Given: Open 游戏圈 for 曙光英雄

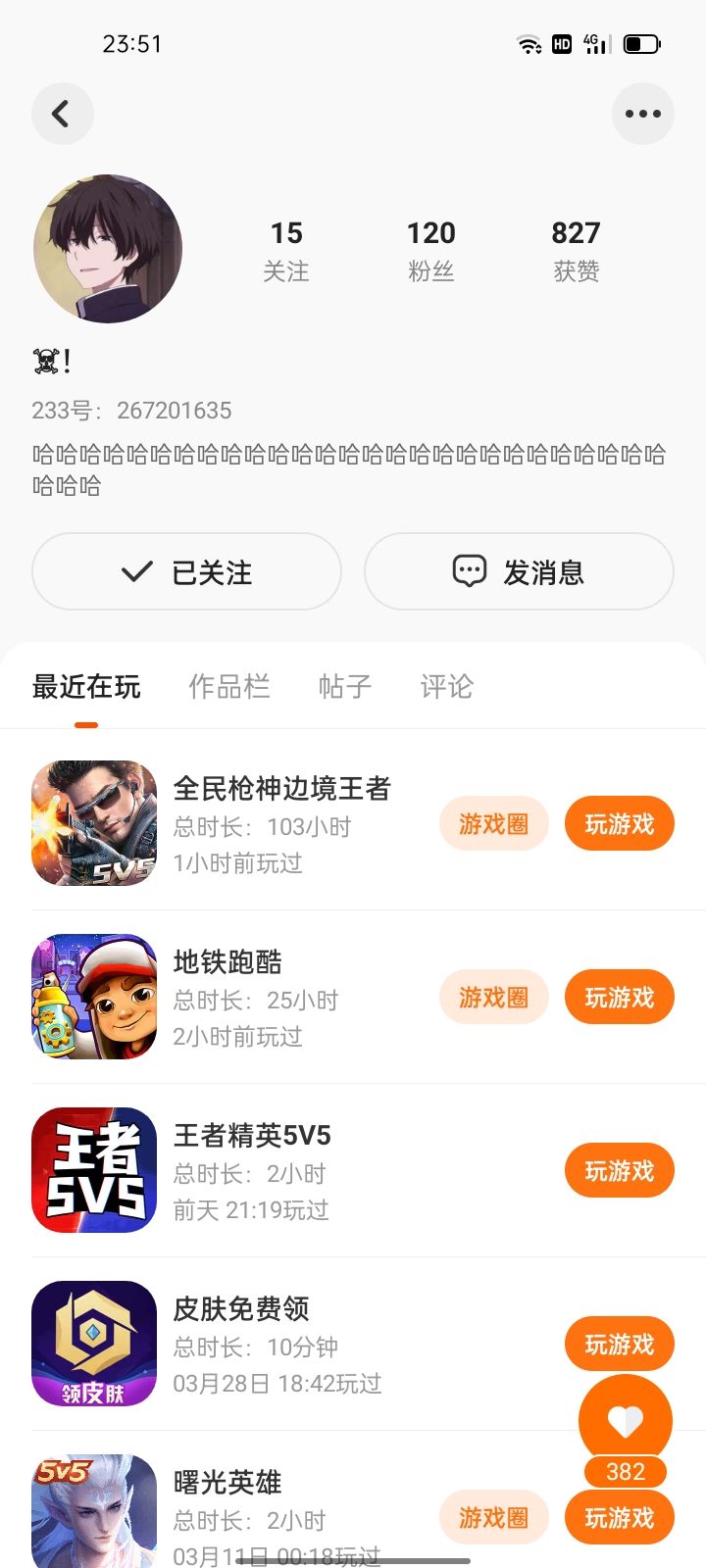Looking at the screenshot, I should point(493,1518).
